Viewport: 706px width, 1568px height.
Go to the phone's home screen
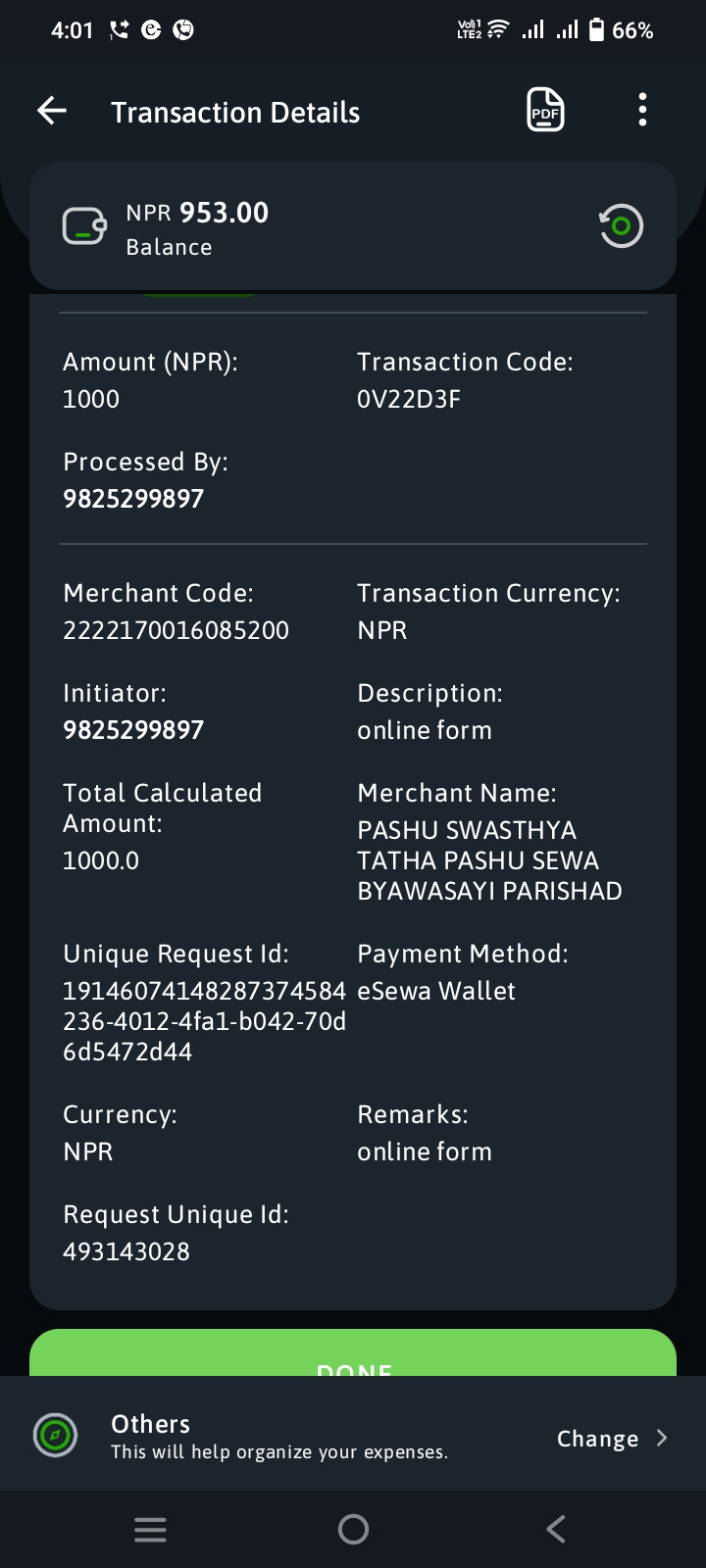pyautogui.click(x=353, y=1529)
